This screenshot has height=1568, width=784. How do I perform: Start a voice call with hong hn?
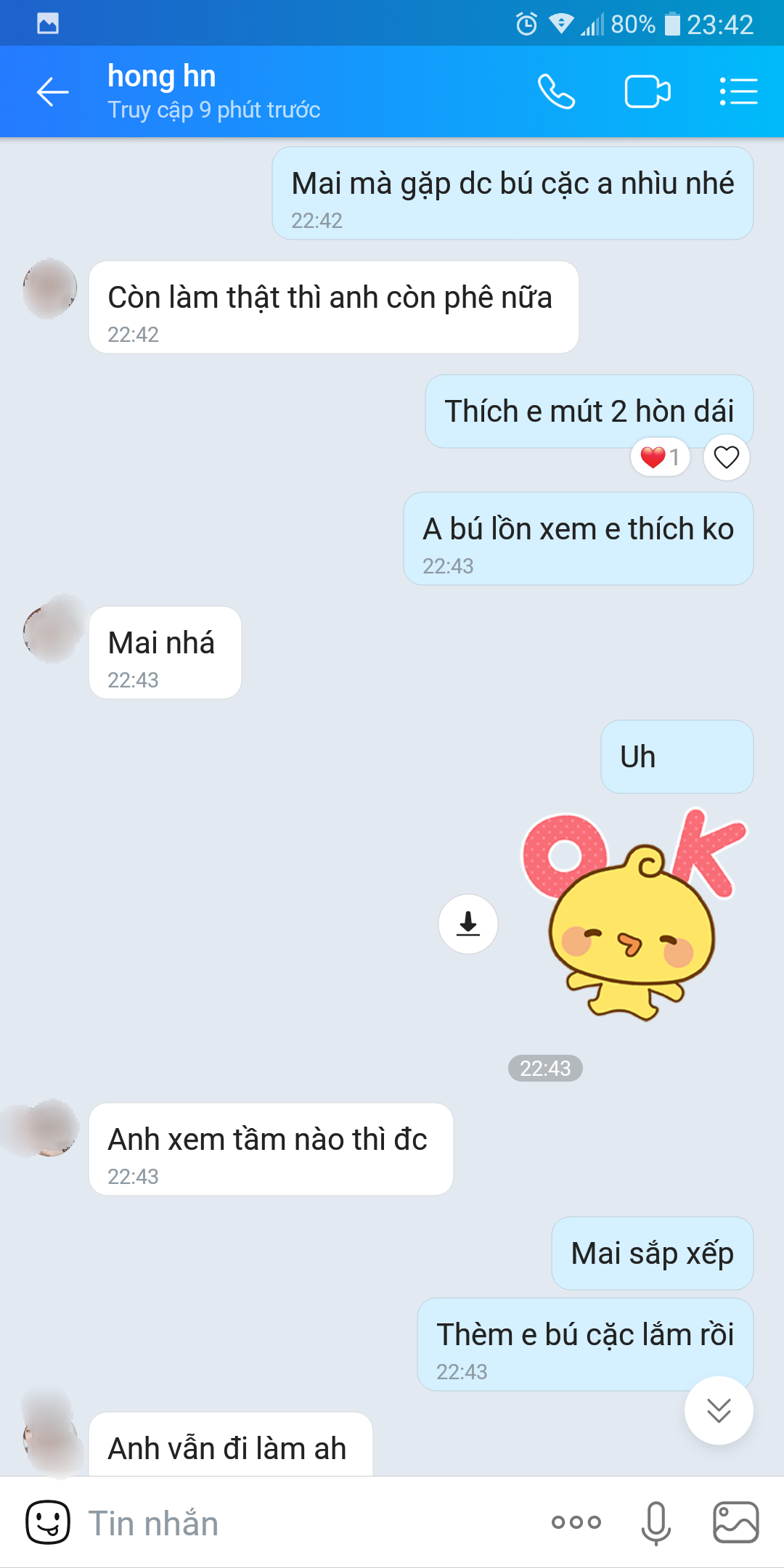point(556,92)
